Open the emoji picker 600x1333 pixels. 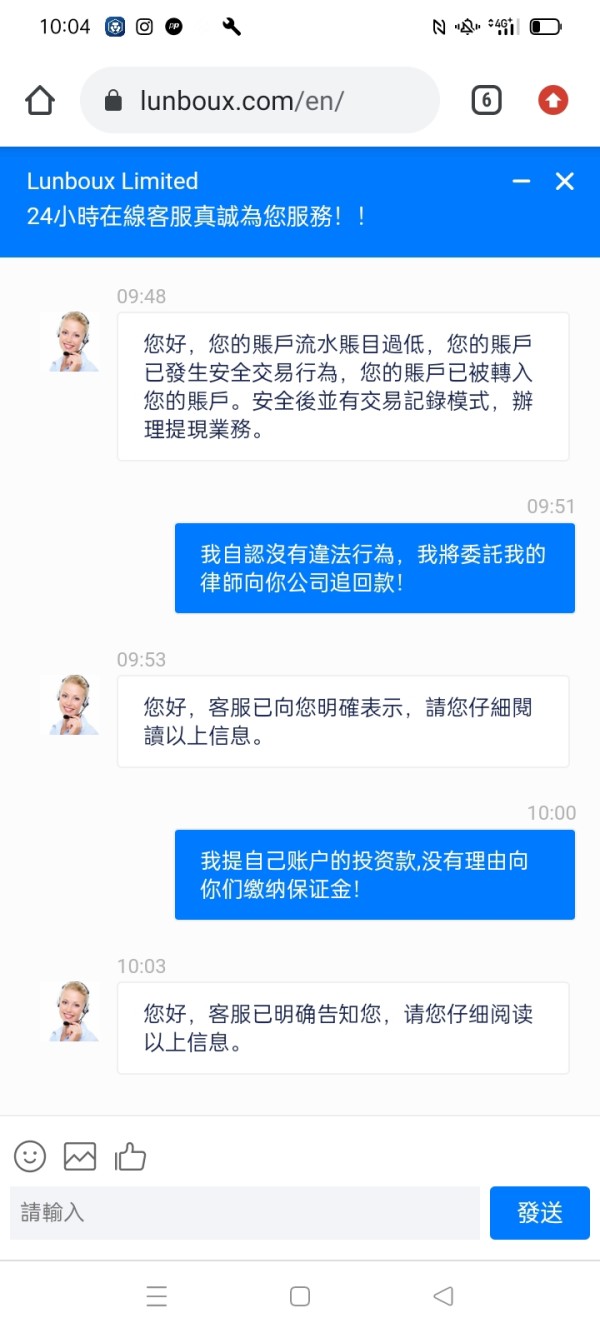point(30,1156)
